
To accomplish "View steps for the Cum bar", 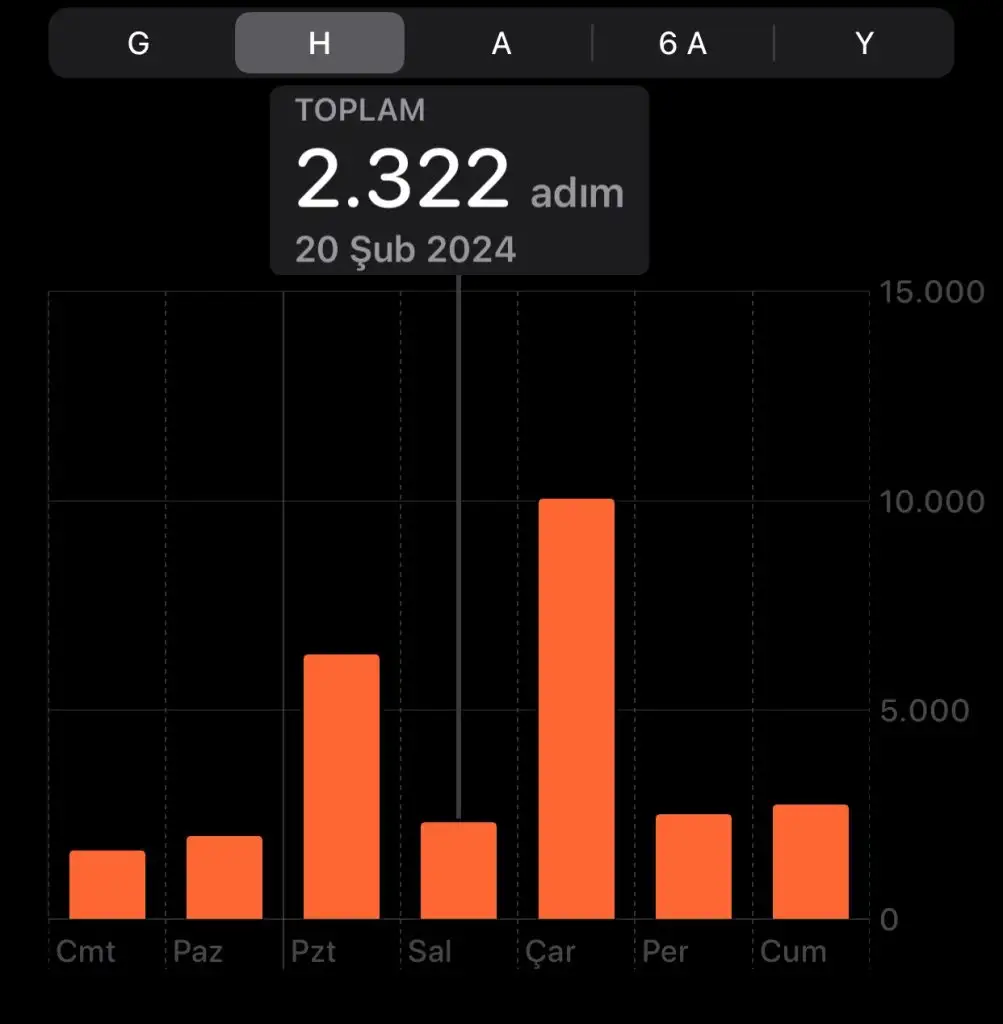I will tap(810, 861).
